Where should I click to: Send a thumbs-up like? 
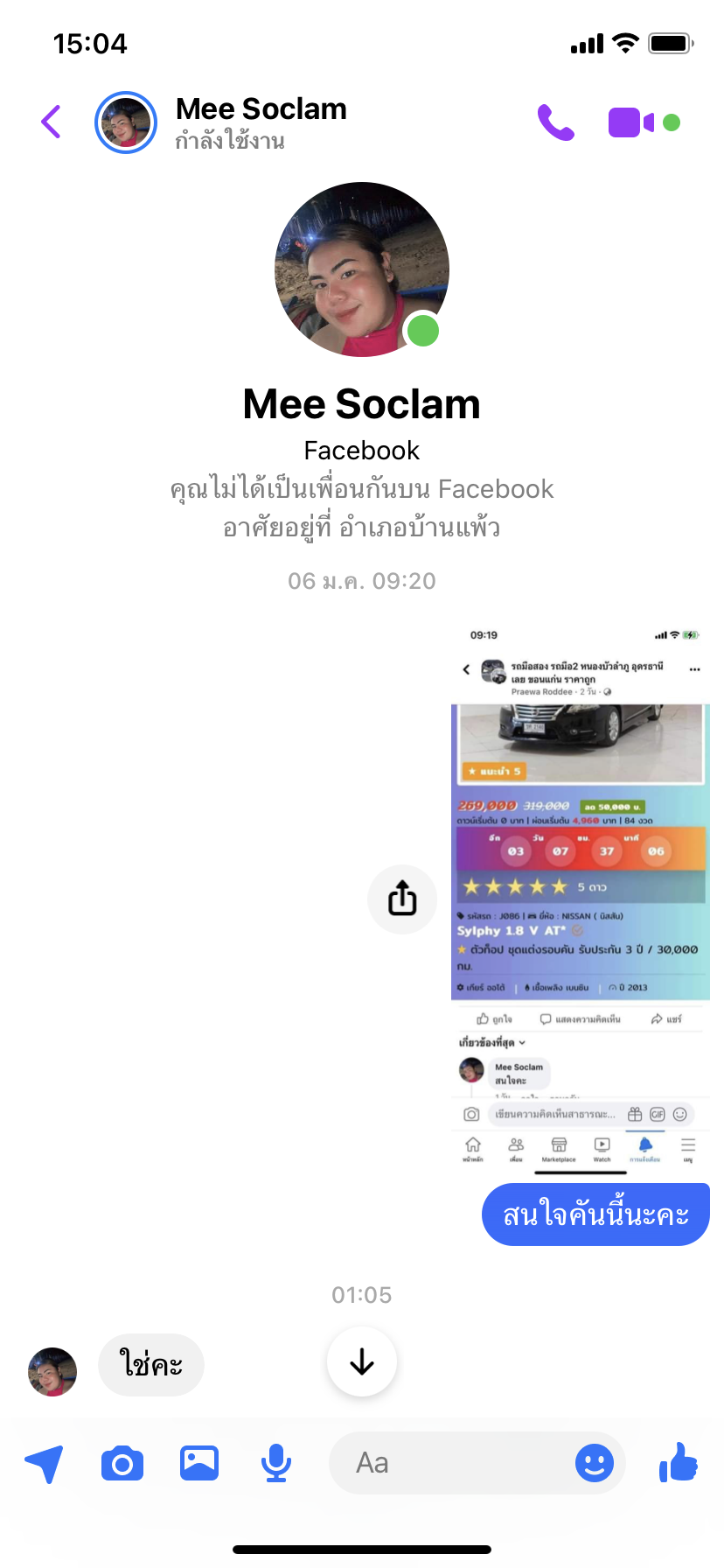pos(679,1461)
